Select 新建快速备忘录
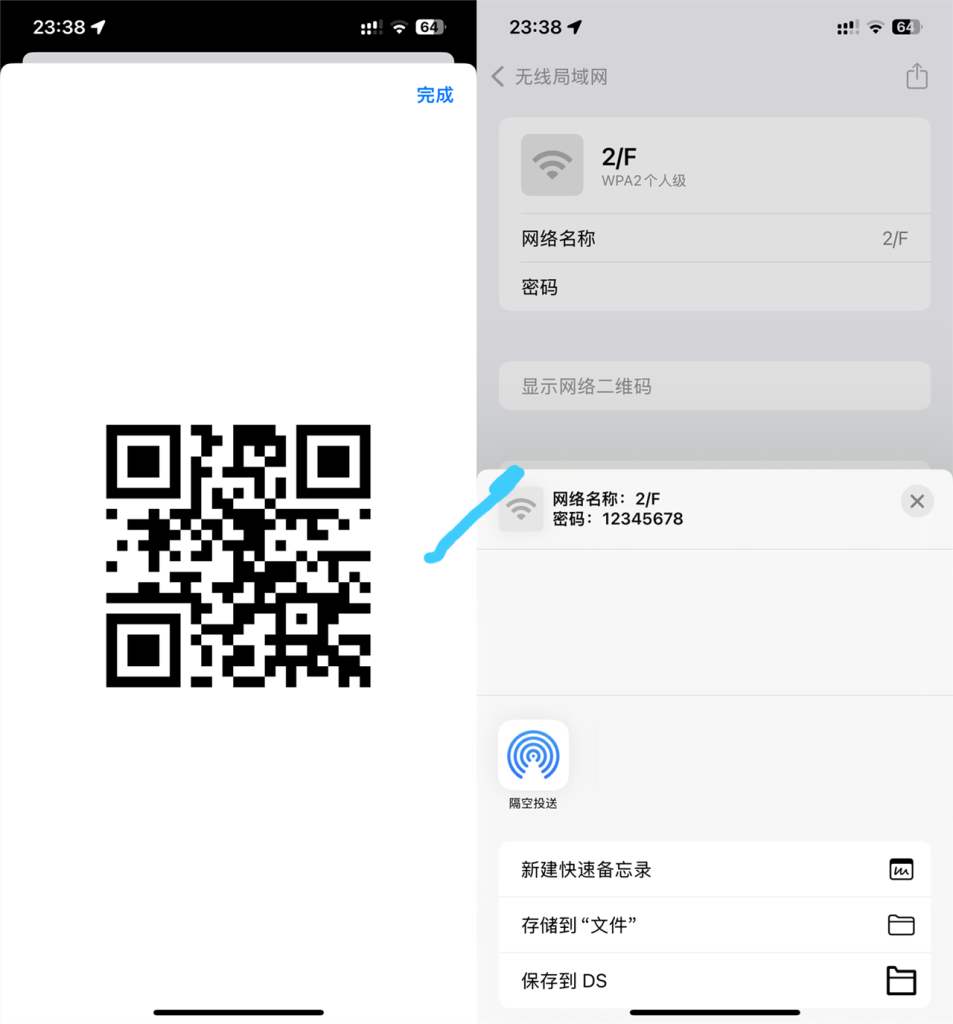Viewport: 953px width, 1024px height. (x=714, y=870)
